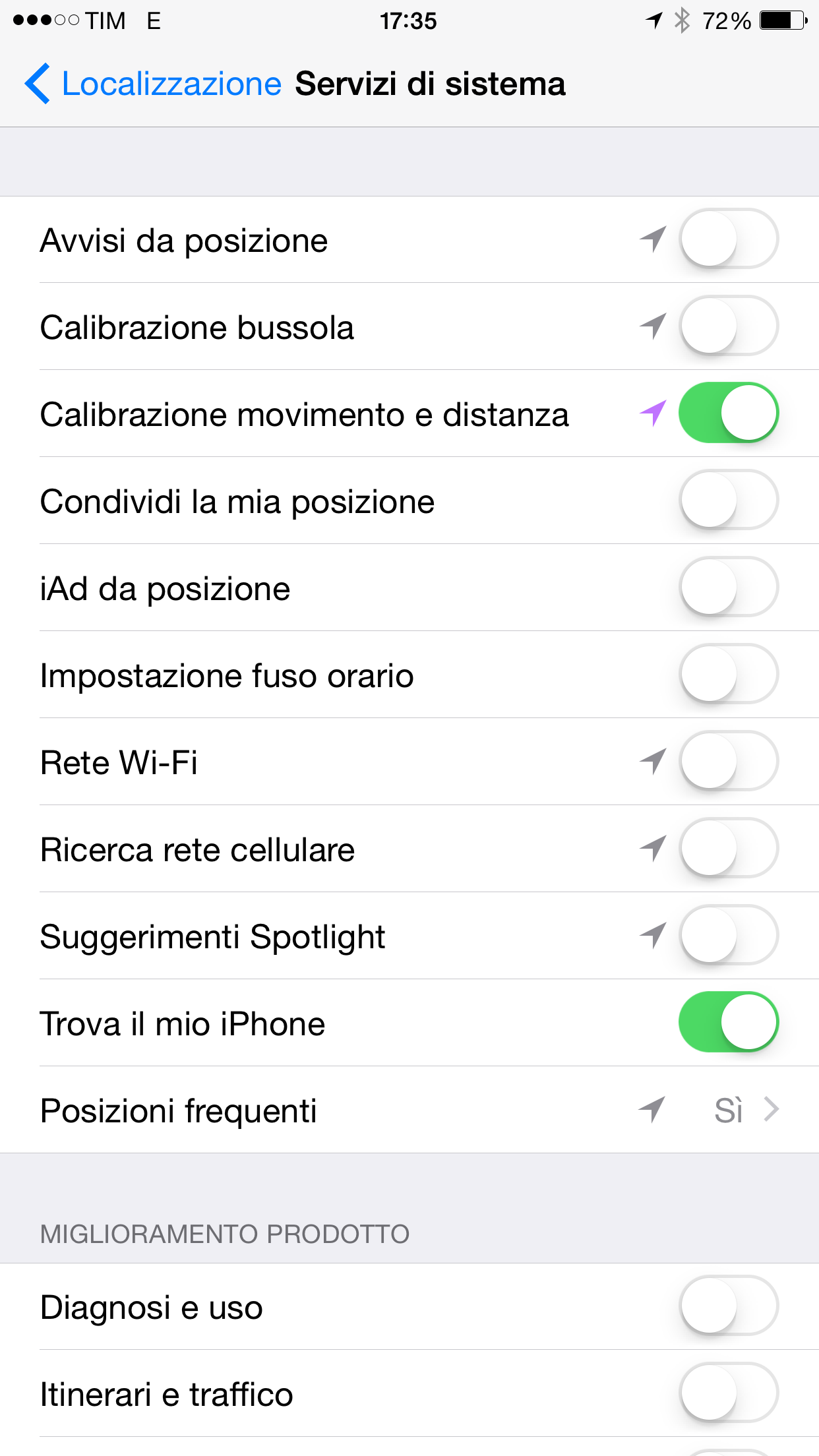This screenshot has width=819, height=1456.
Task: Disable Calibrazione movimento e distanza
Action: pos(729,413)
